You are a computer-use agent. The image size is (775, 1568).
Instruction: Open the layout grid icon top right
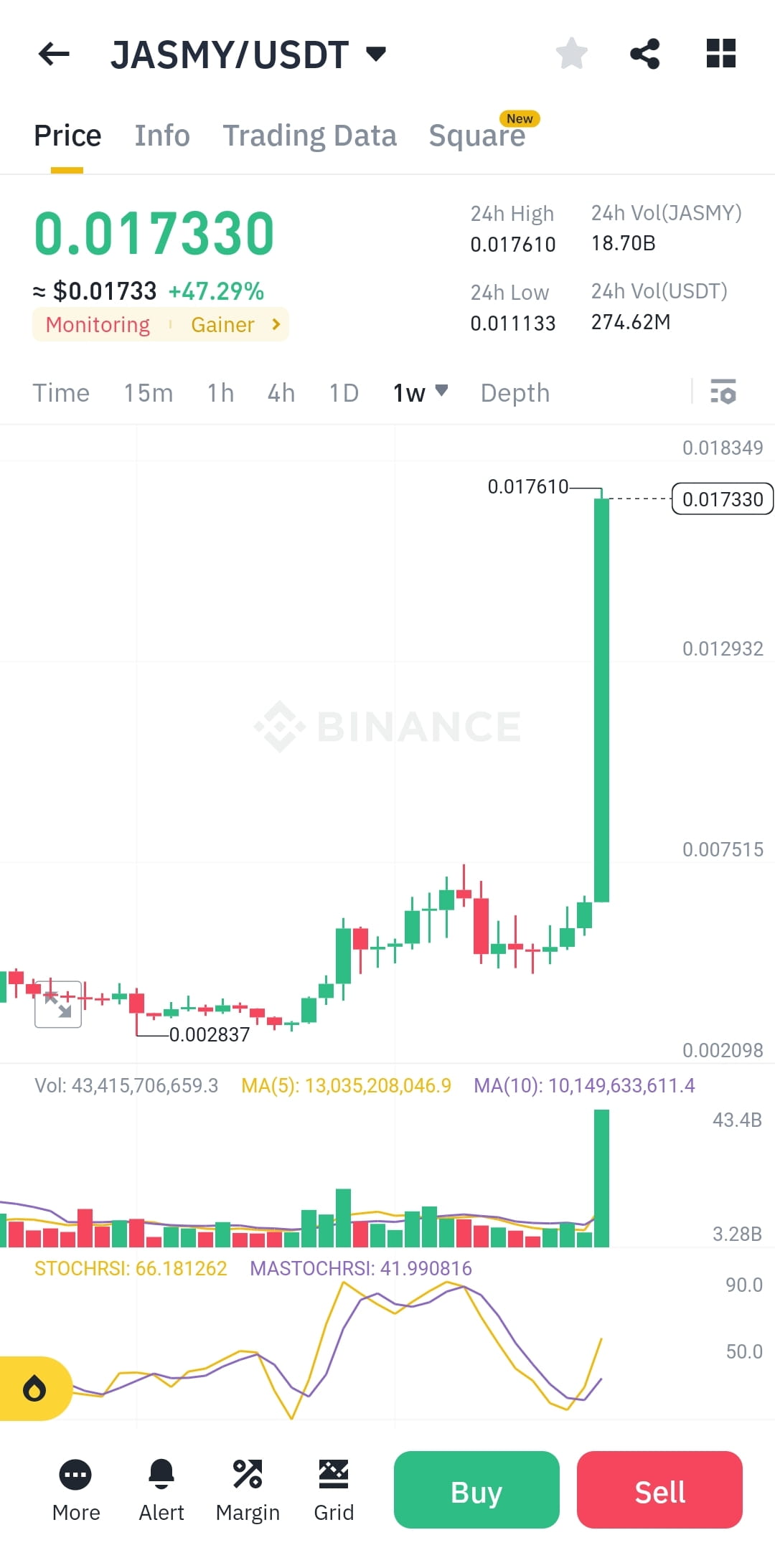[720, 52]
